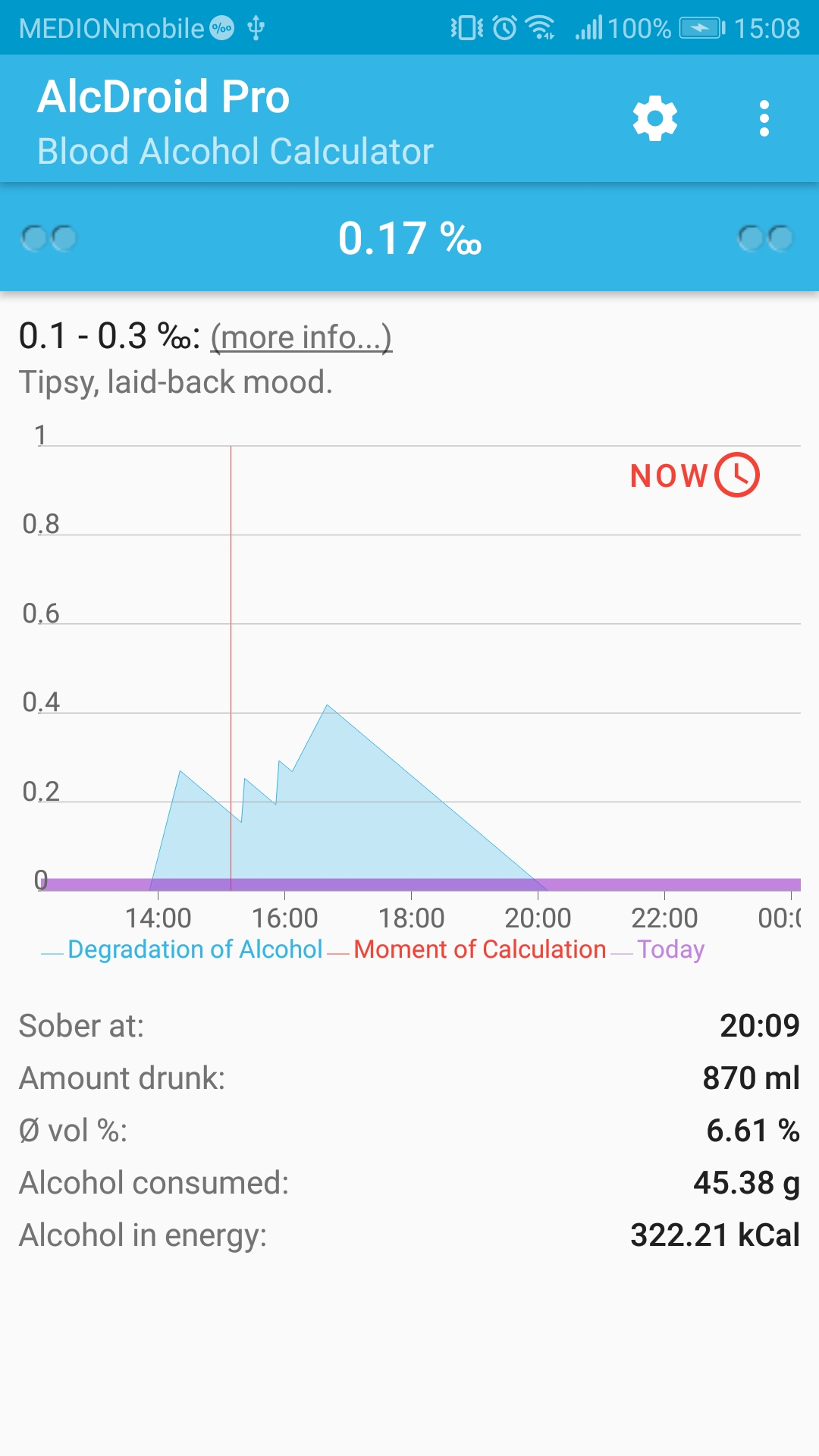
Task: Tap the 'more info...' link
Action: click(x=301, y=337)
